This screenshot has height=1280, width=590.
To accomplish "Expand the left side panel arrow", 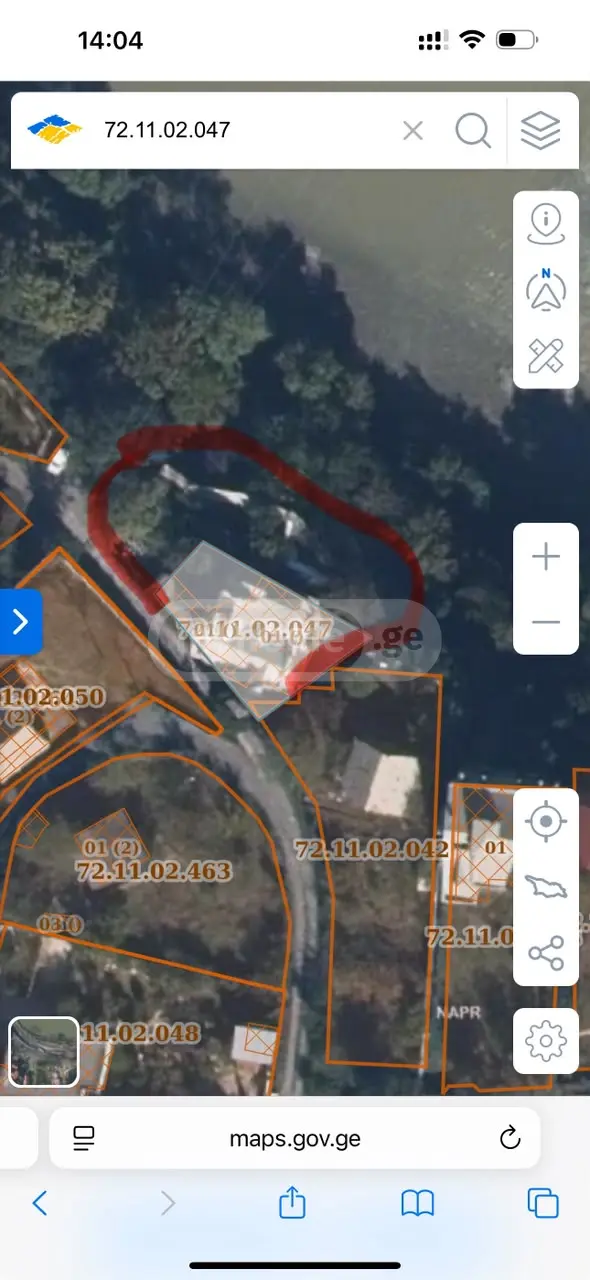I will (x=20, y=622).
